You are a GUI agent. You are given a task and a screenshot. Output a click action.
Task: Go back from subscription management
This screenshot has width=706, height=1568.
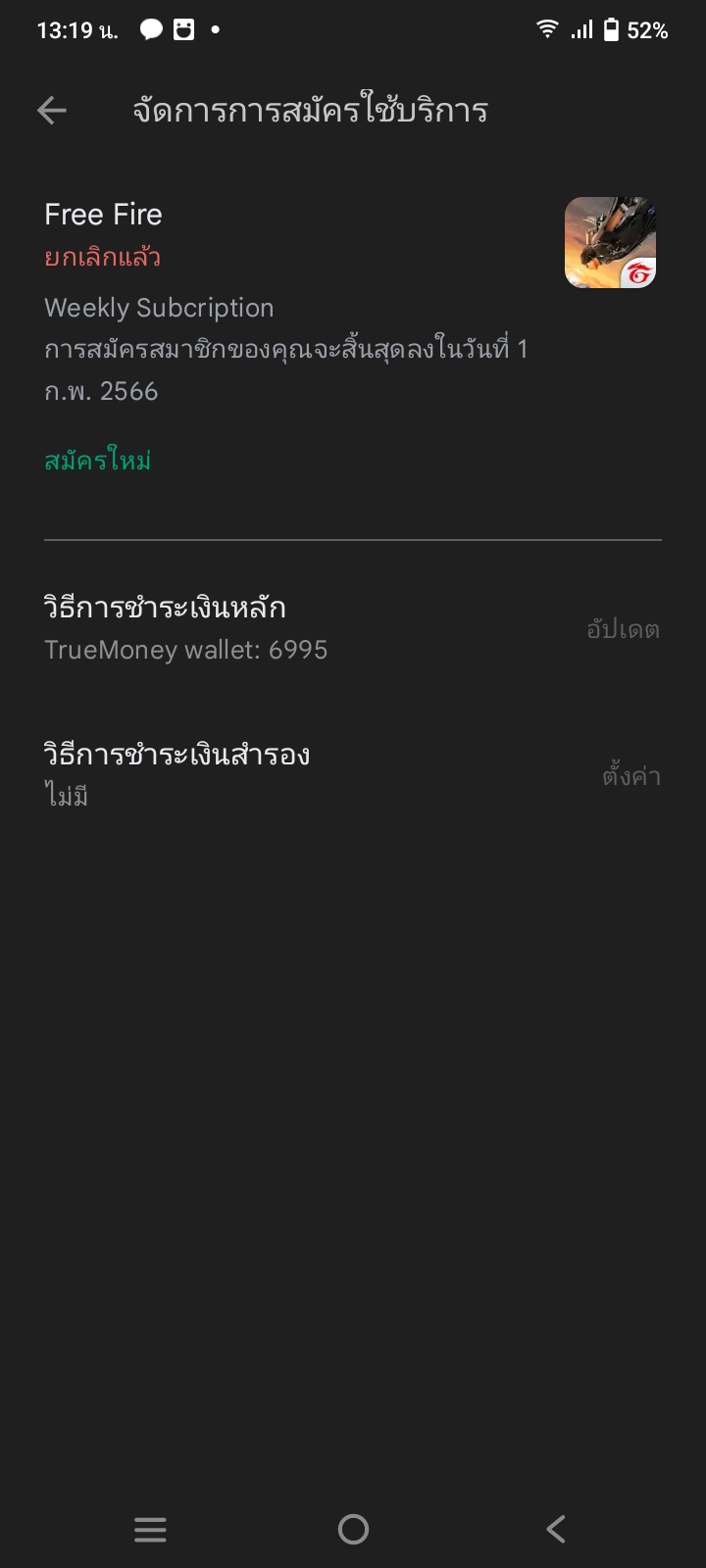(52, 111)
